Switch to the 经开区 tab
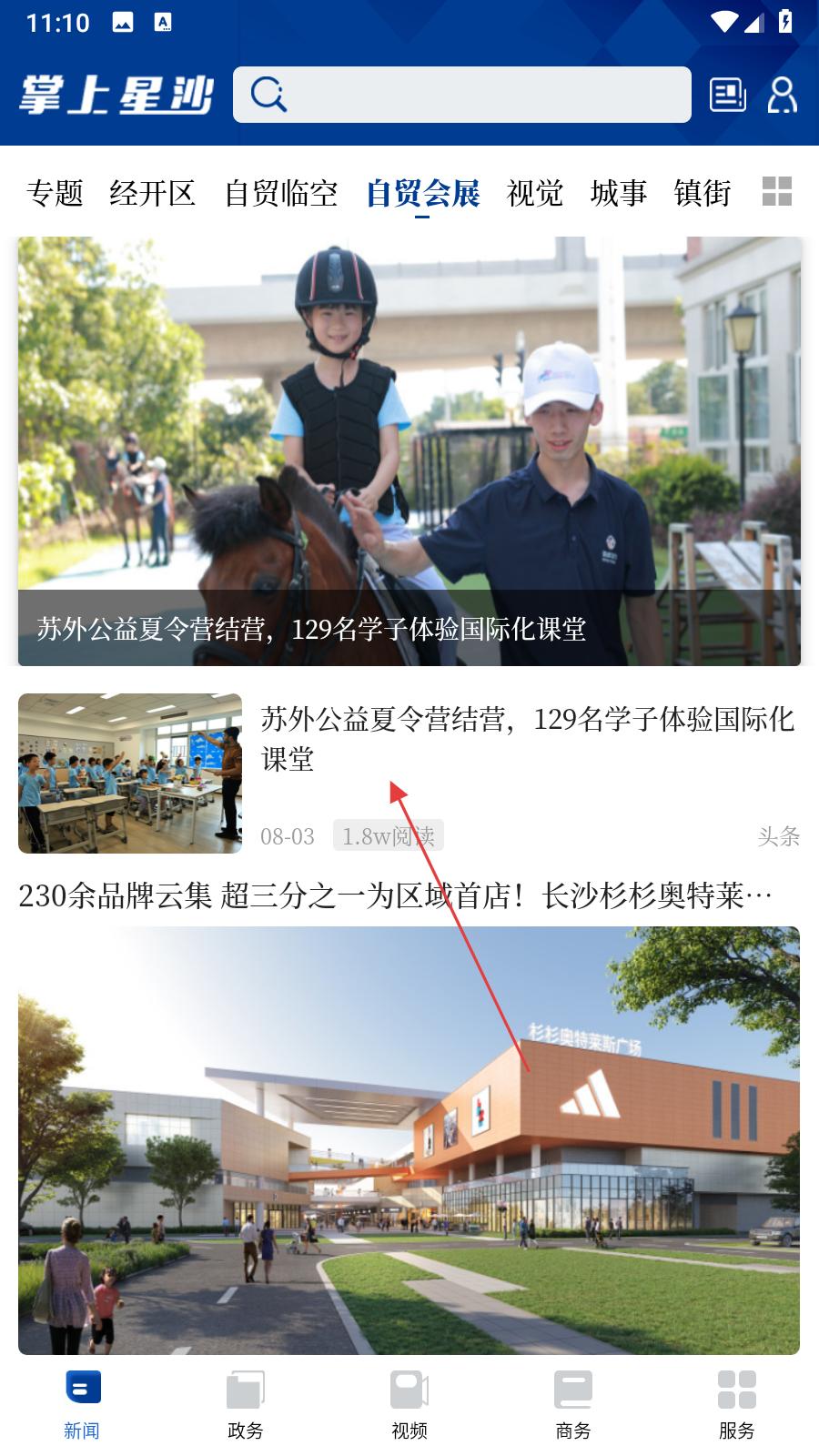Screen dimensions: 819x1456 pos(153,193)
